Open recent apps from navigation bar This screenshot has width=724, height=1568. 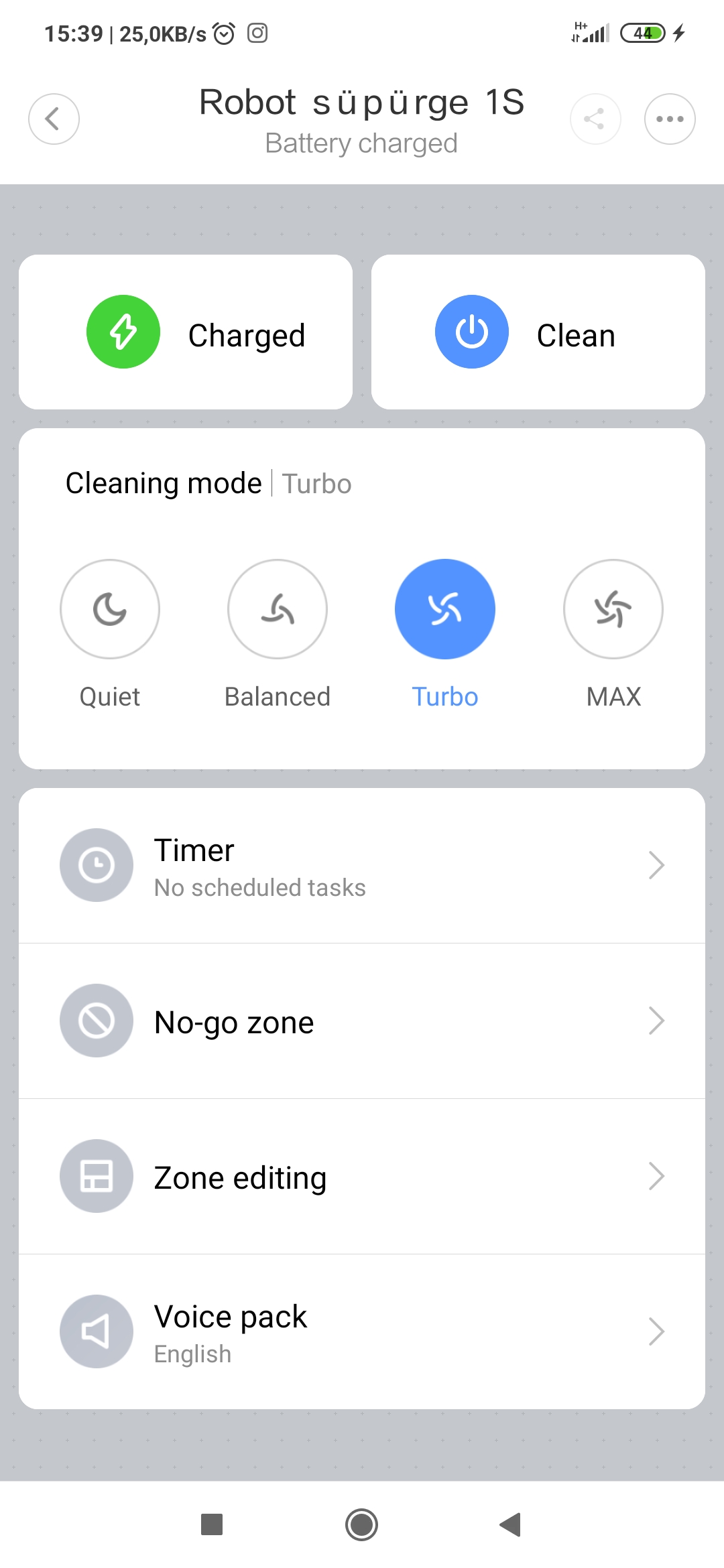212,1524
